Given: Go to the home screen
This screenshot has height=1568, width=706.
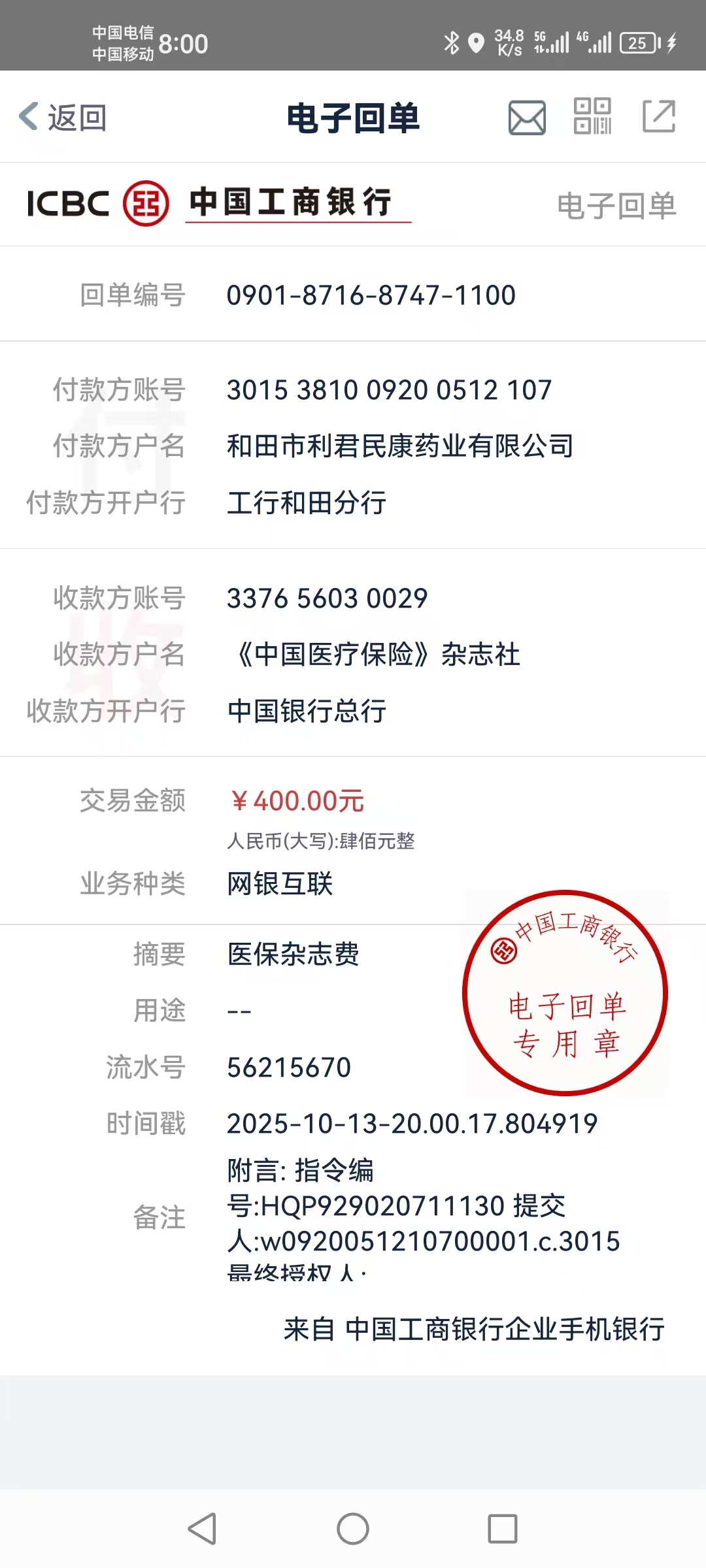Looking at the screenshot, I should point(353,1529).
